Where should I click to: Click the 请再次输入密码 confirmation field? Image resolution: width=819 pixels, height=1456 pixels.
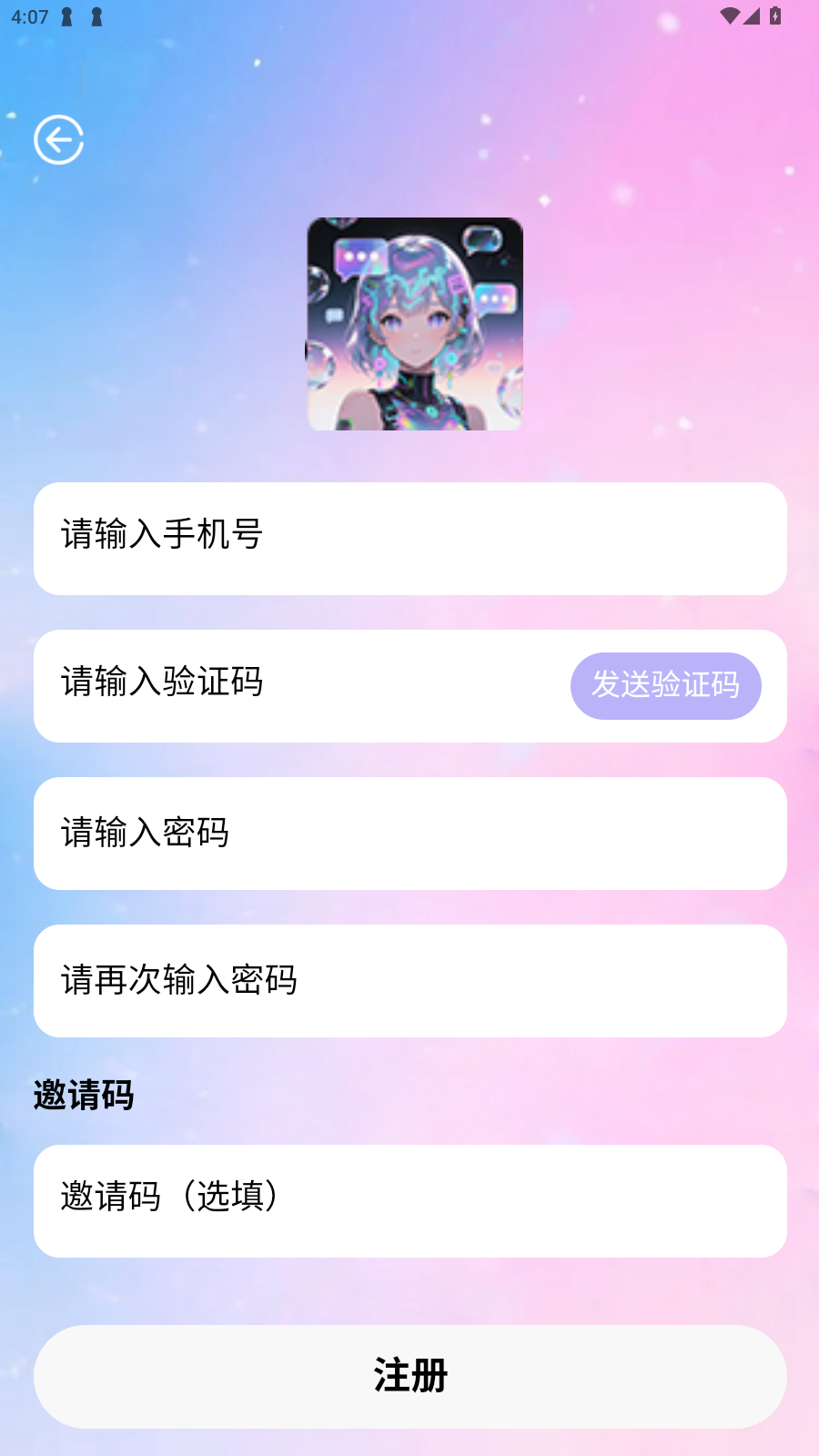coord(409,981)
